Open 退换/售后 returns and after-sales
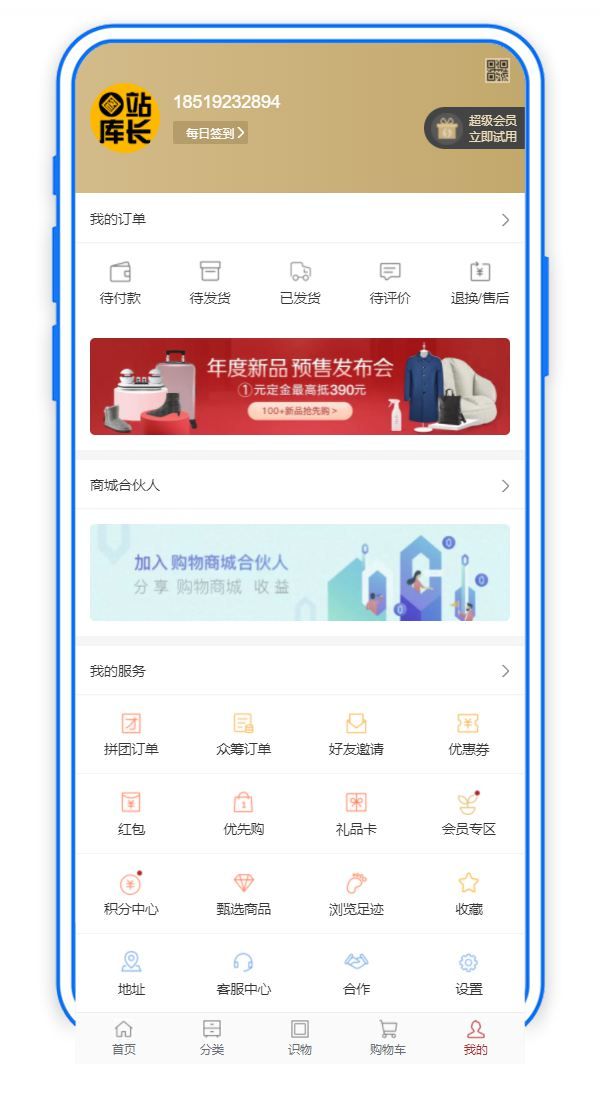This screenshot has width=600, height=1109. 480,282
